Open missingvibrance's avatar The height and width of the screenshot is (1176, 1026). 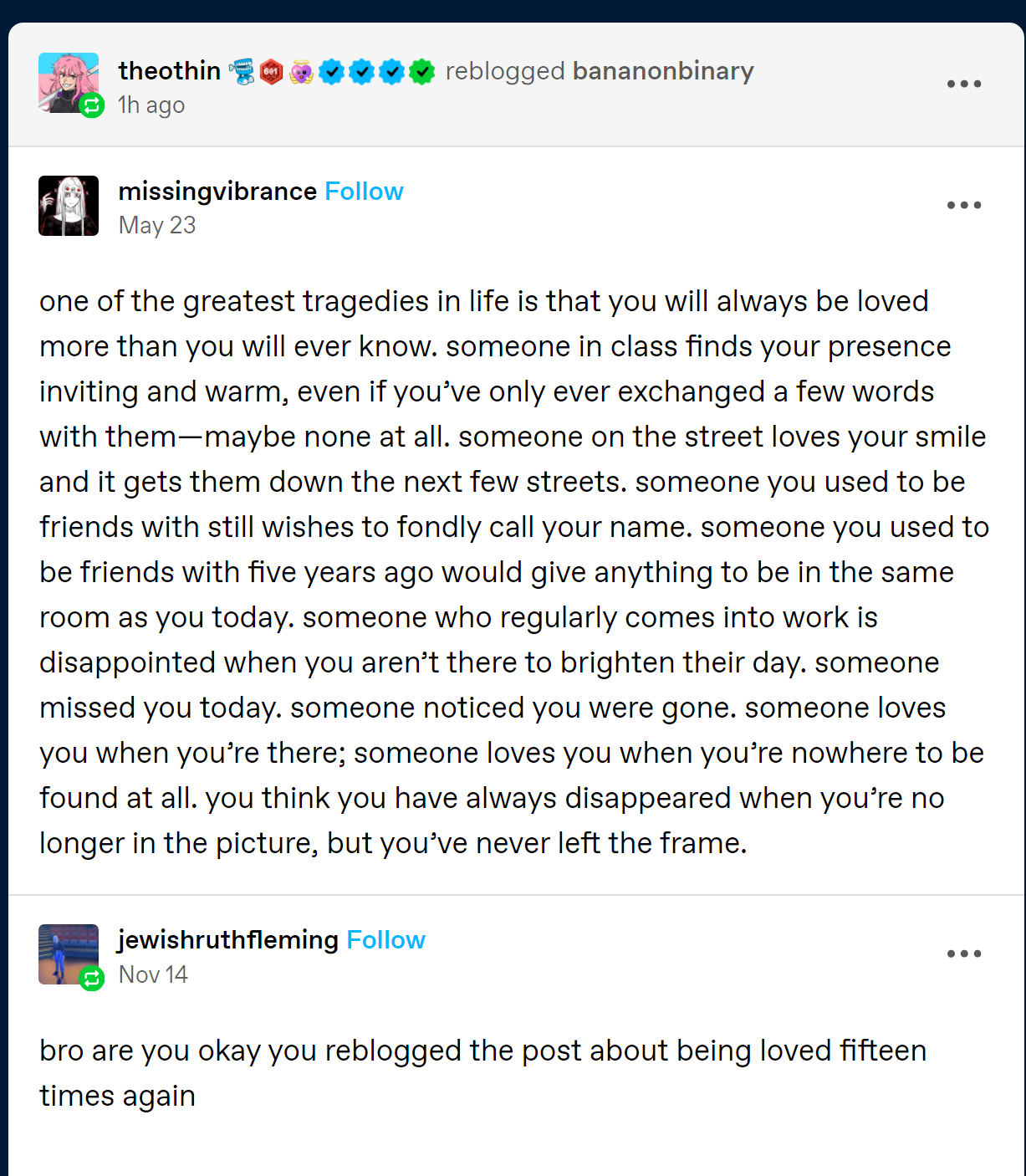[69, 206]
